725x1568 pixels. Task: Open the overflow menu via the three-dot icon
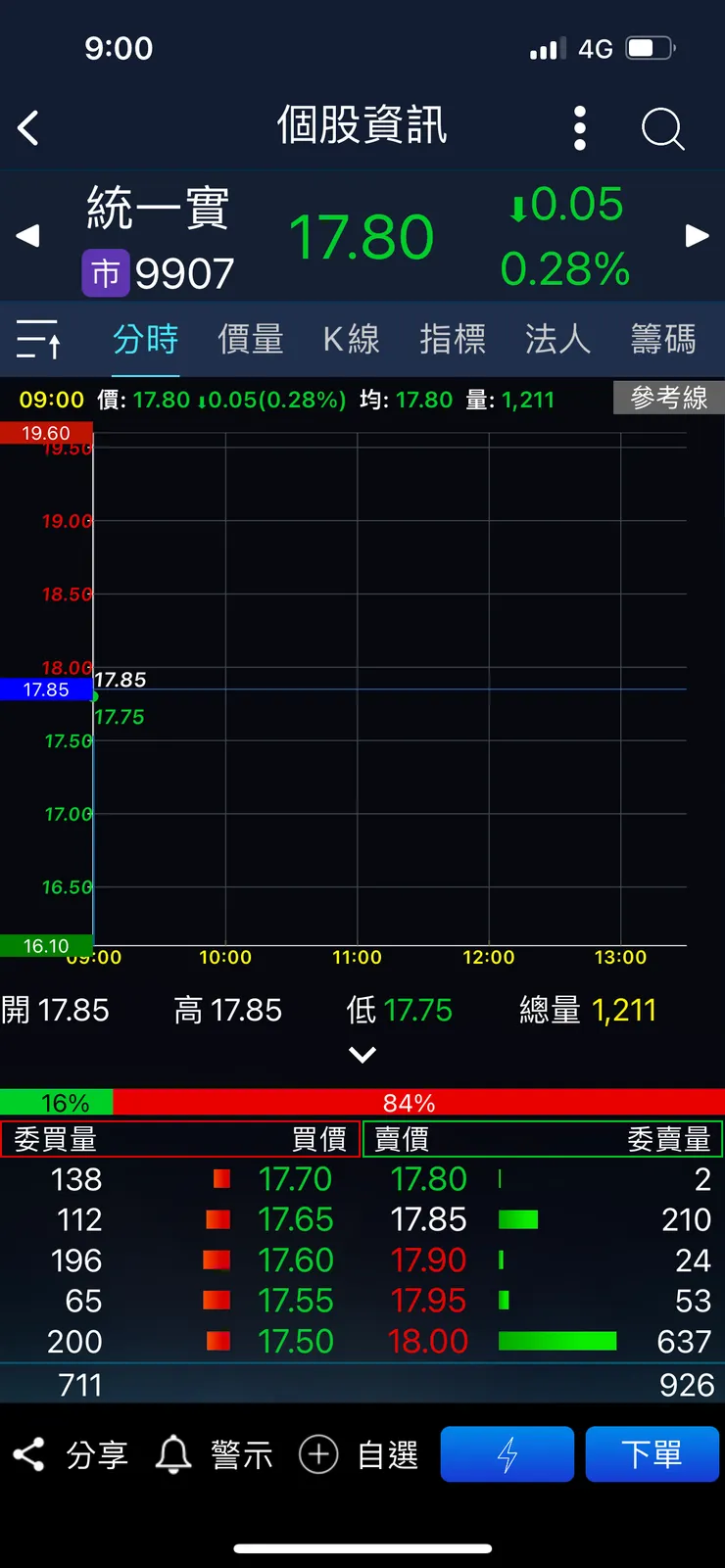pos(579,128)
